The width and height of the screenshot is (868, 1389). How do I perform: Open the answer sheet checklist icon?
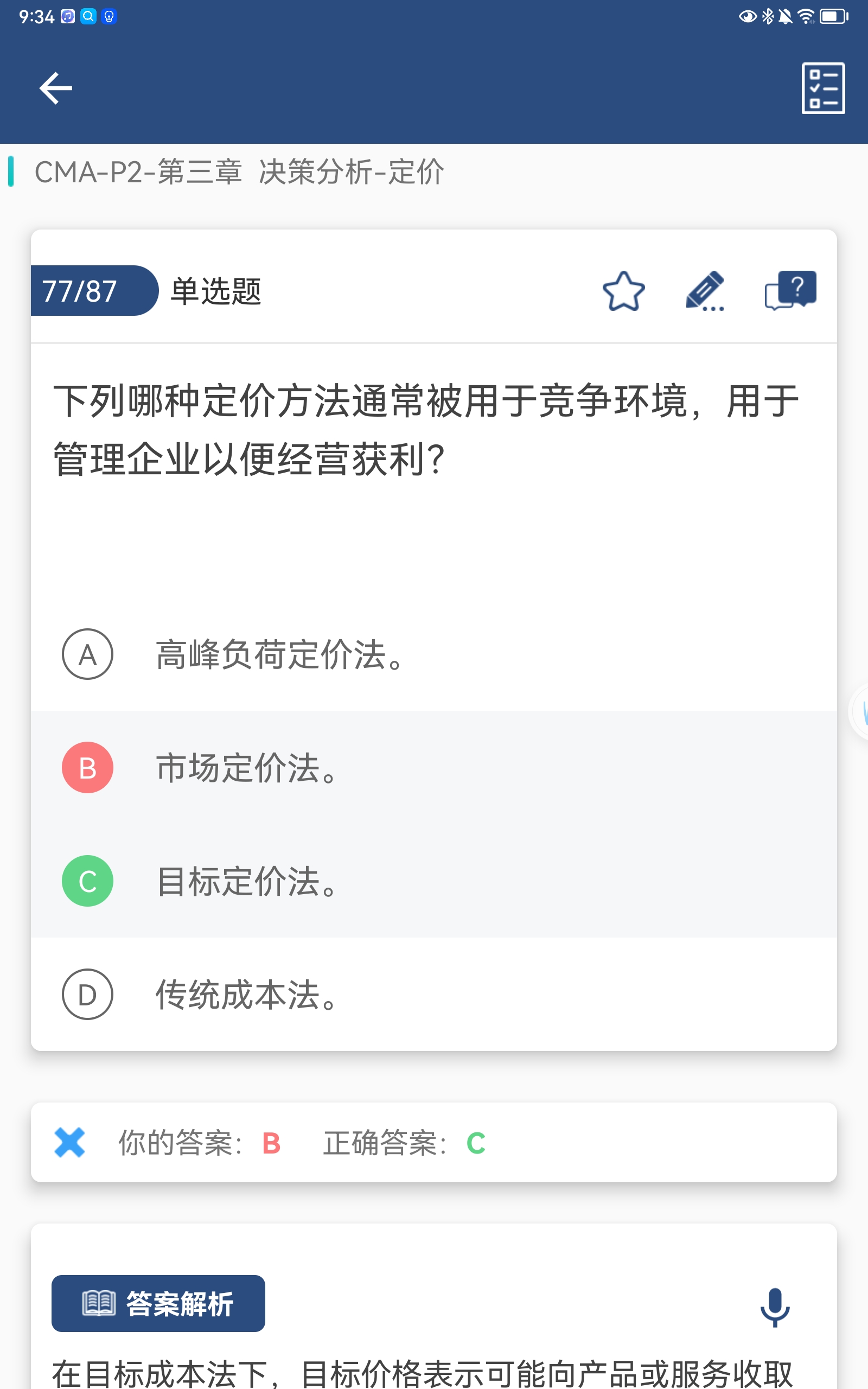pos(822,88)
